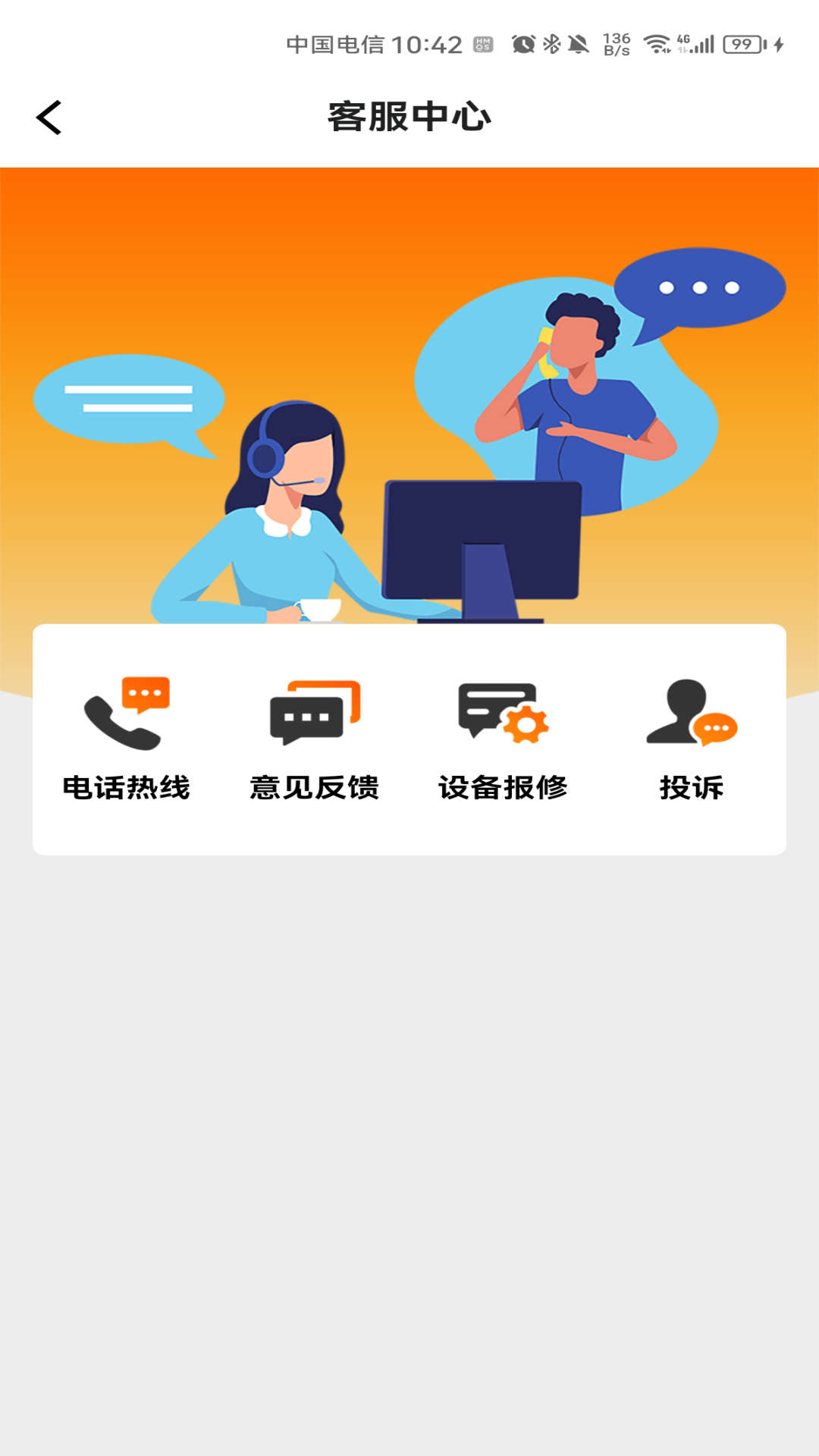This screenshot has width=819, height=1456.
Task: Tap the back arrow to leave 客服中心
Action: [x=50, y=118]
